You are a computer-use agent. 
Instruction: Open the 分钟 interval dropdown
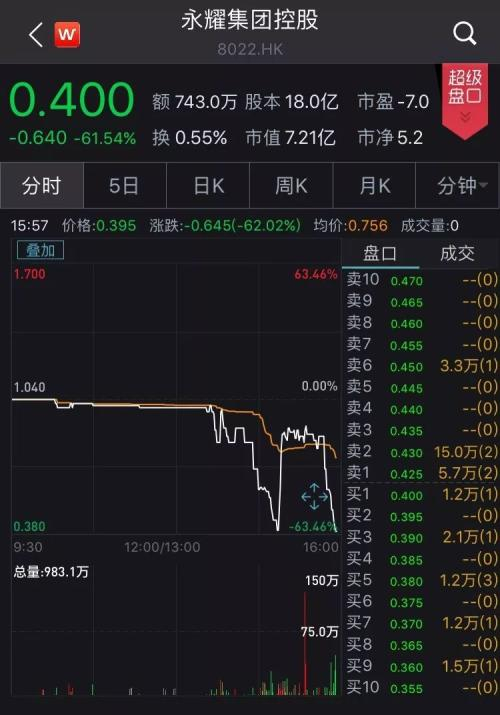(x=458, y=186)
